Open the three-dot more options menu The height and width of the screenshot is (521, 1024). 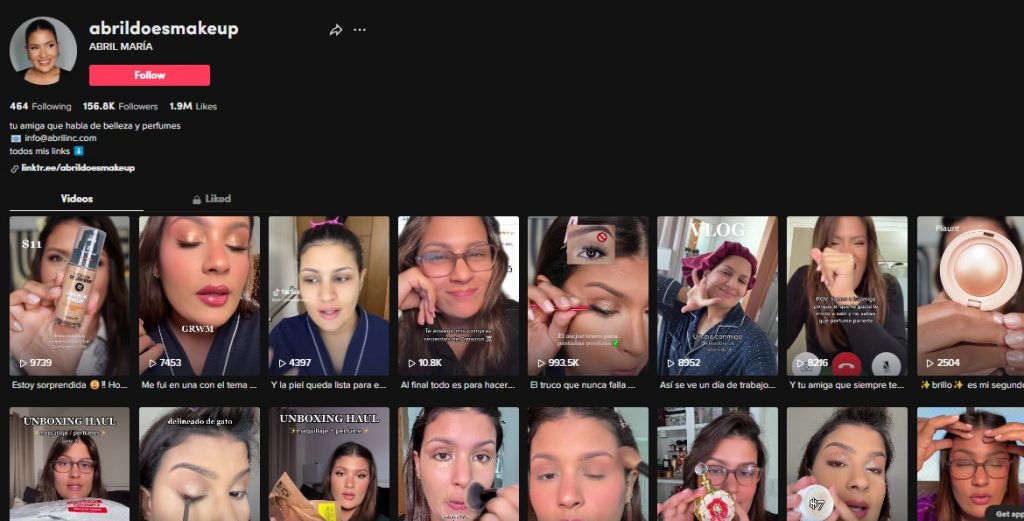tap(360, 30)
